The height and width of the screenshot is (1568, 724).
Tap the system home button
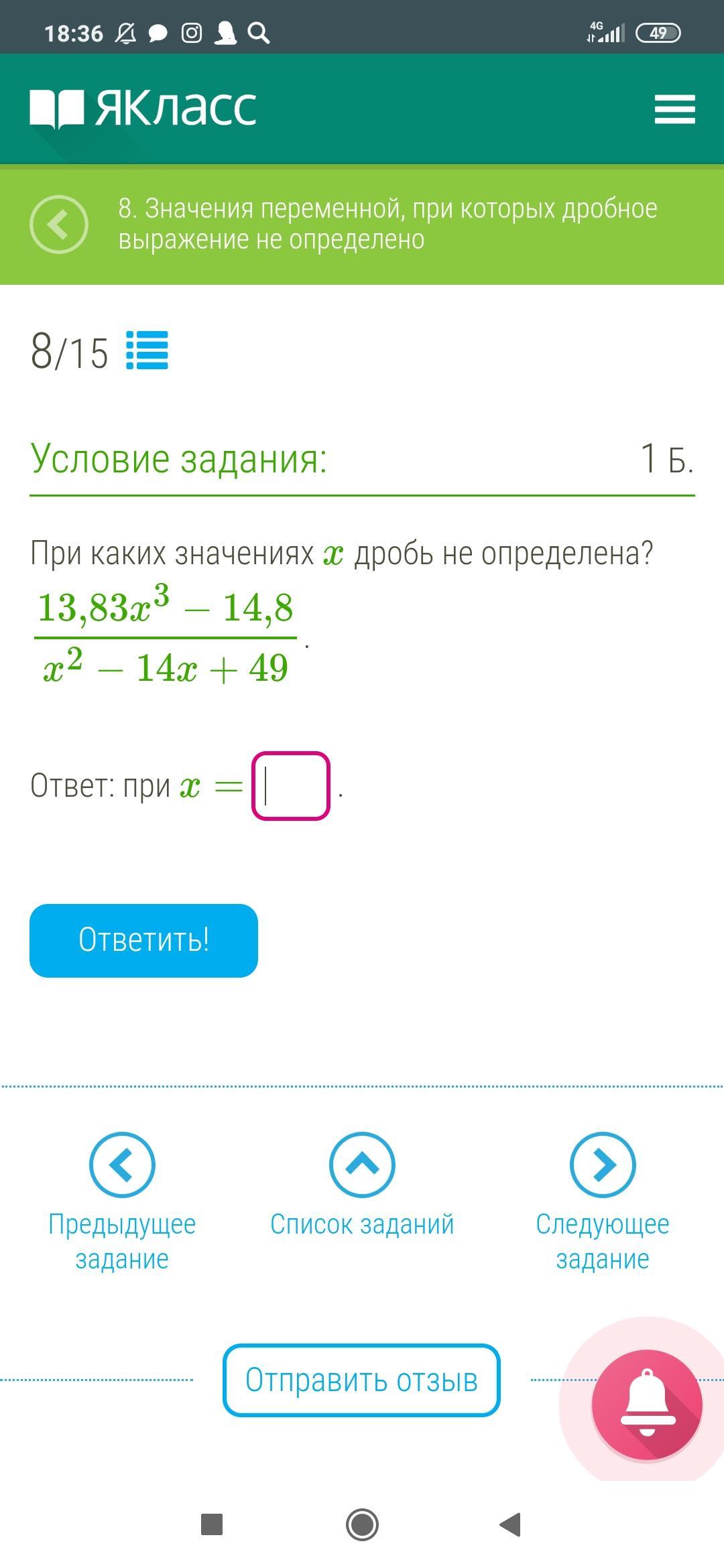pyautogui.click(x=362, y=1524)
